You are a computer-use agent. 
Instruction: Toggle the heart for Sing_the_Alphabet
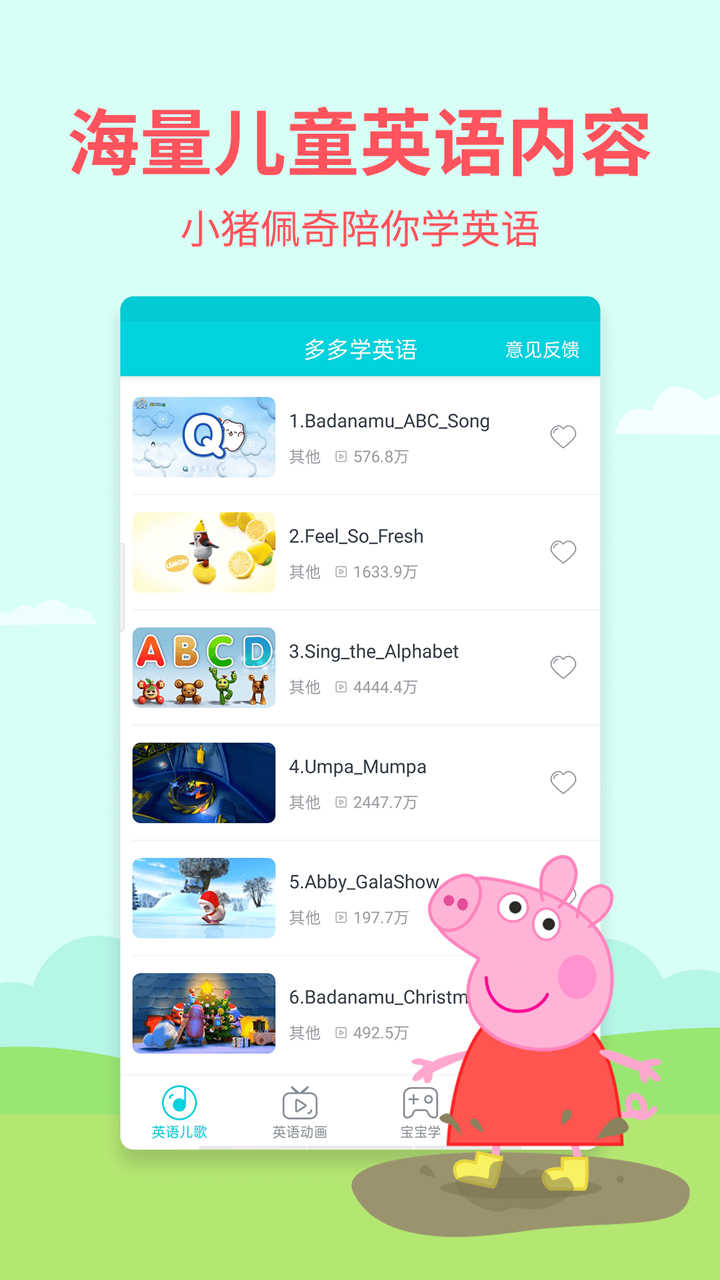pos(563,667)
